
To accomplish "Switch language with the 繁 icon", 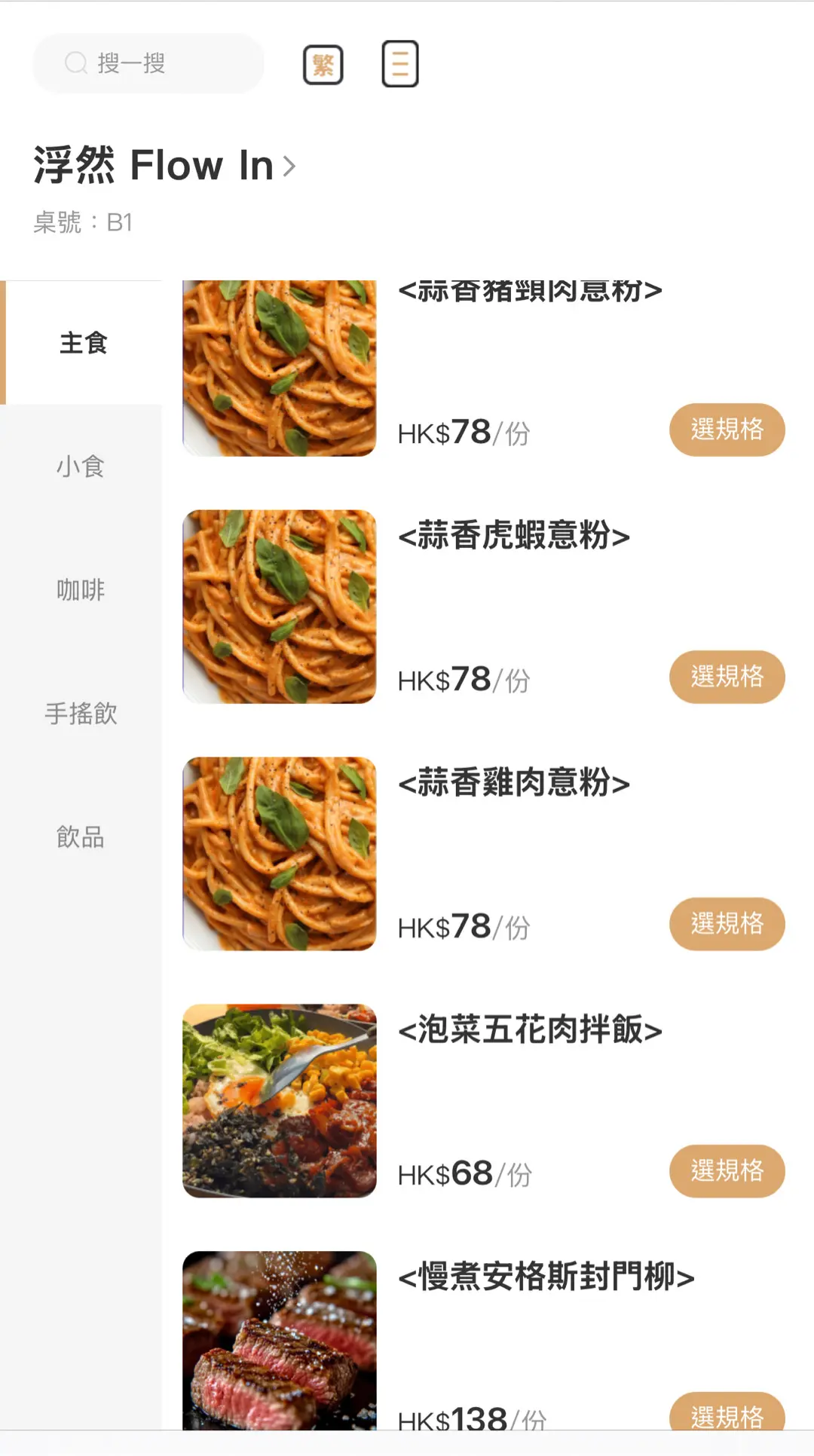I will (x=323, y=65).
